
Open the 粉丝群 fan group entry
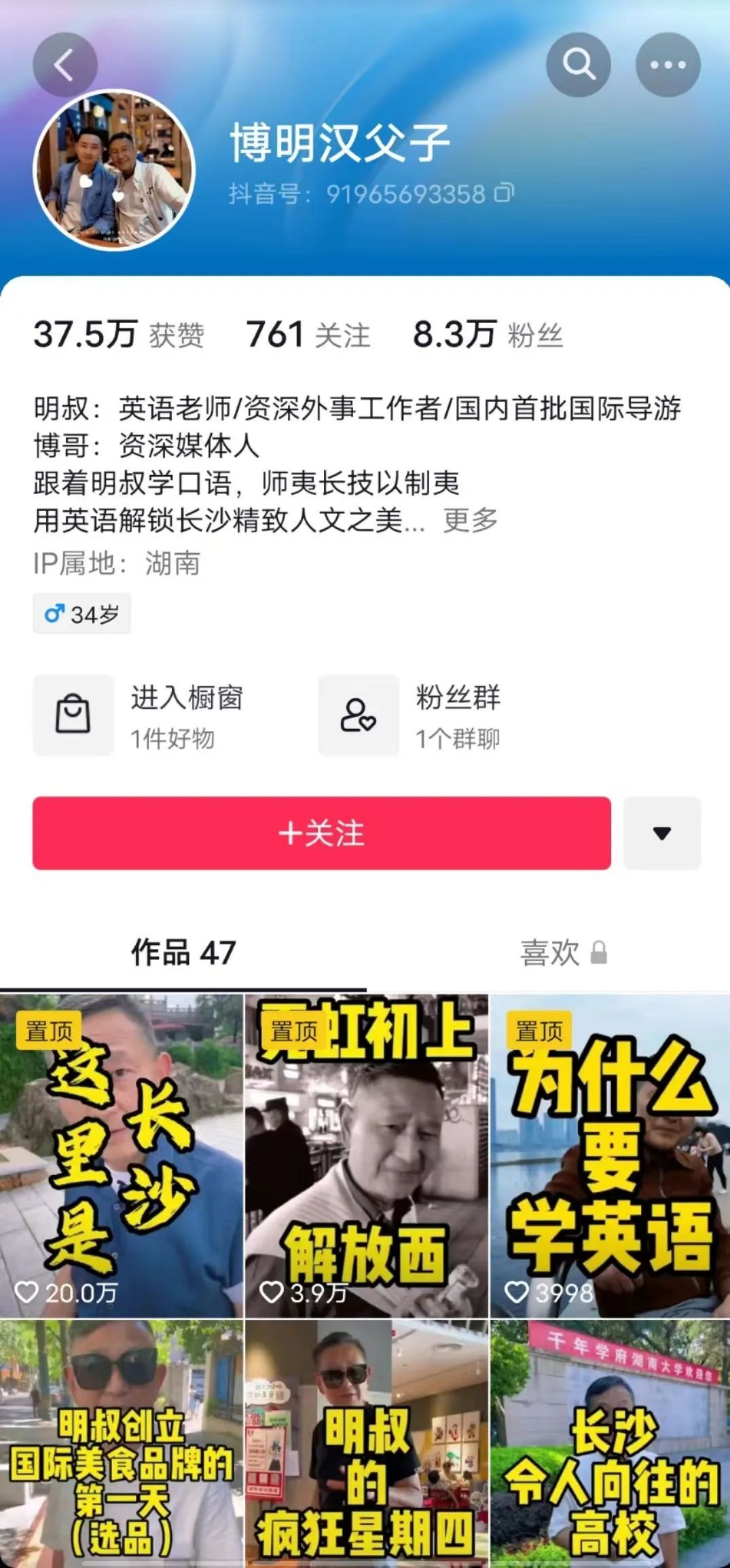(411, 715)
